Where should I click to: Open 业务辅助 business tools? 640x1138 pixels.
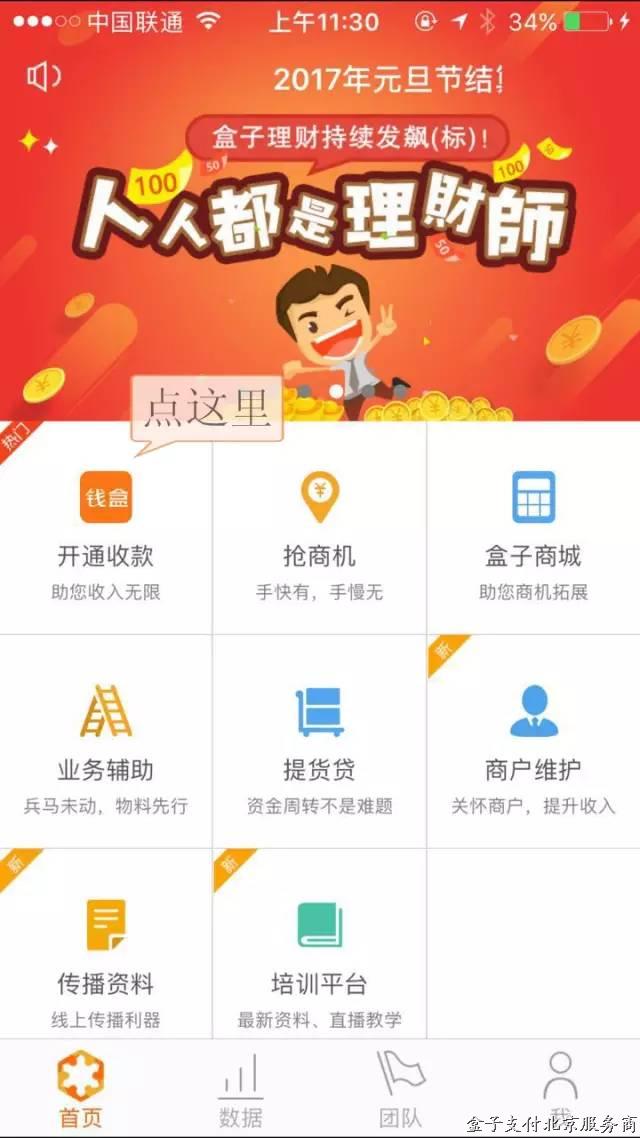[105, 743]
